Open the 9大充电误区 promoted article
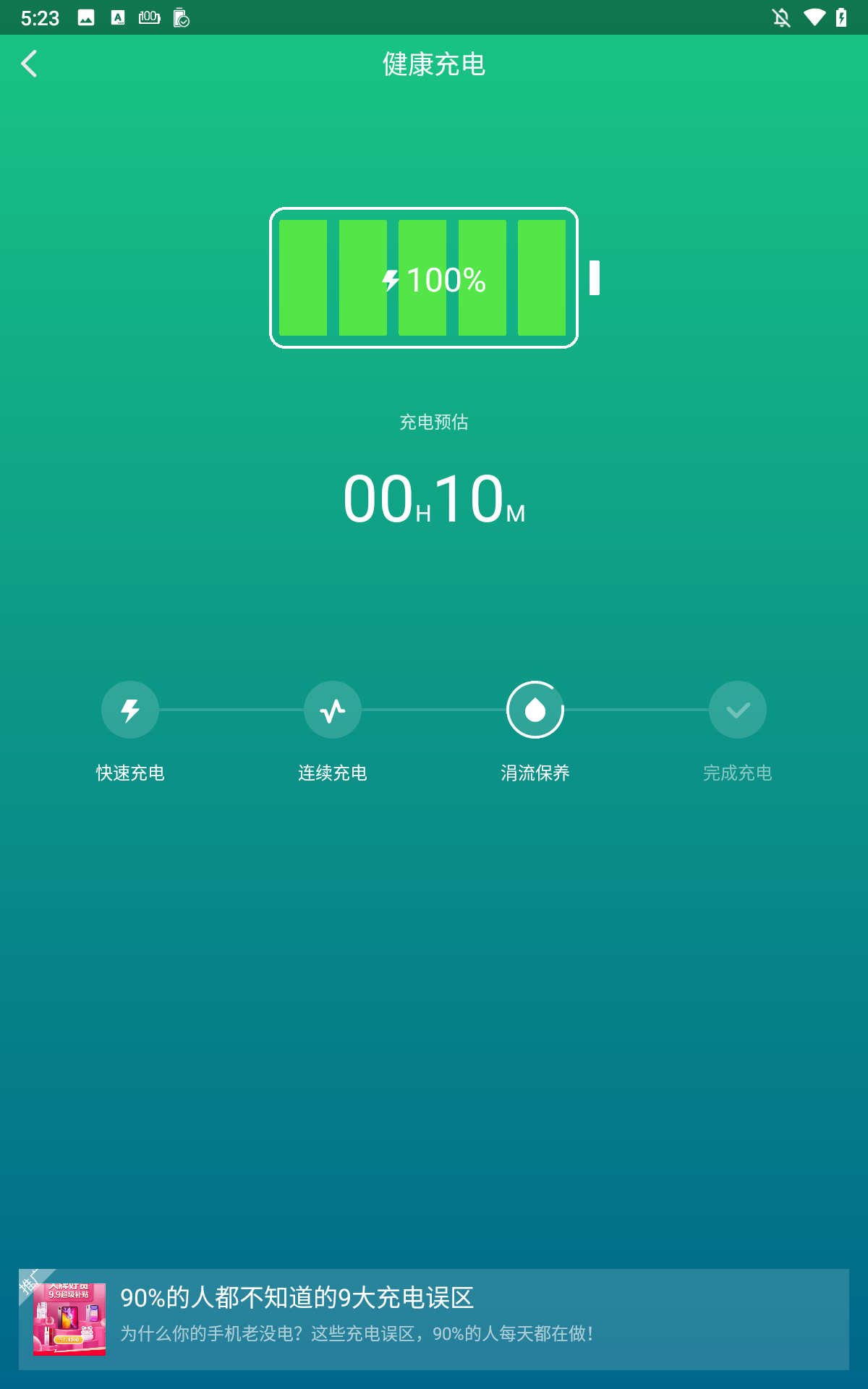 [x=434, y=1318]
